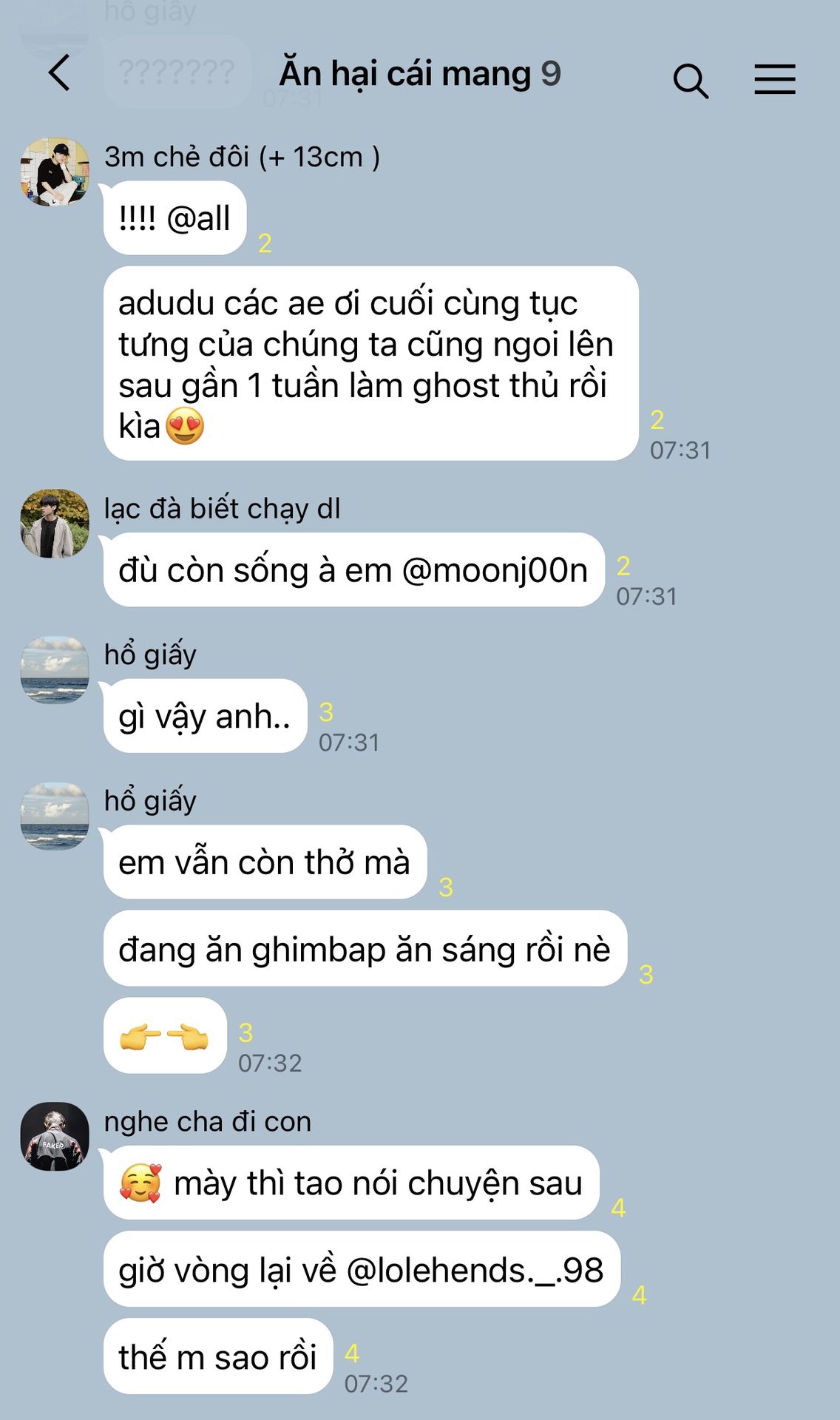Open the chat hamburger menu
This screenshot has width=840, height=1420.
[775, 79]
